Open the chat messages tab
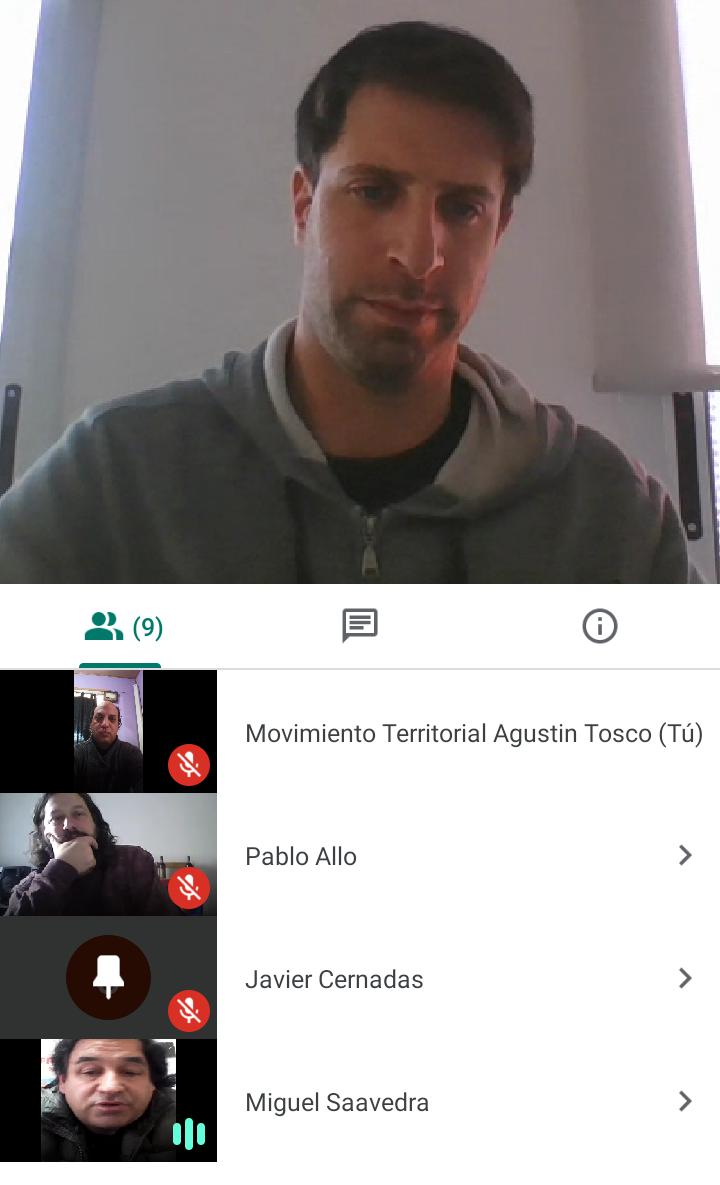720x1185 pixels. point(360,626)
